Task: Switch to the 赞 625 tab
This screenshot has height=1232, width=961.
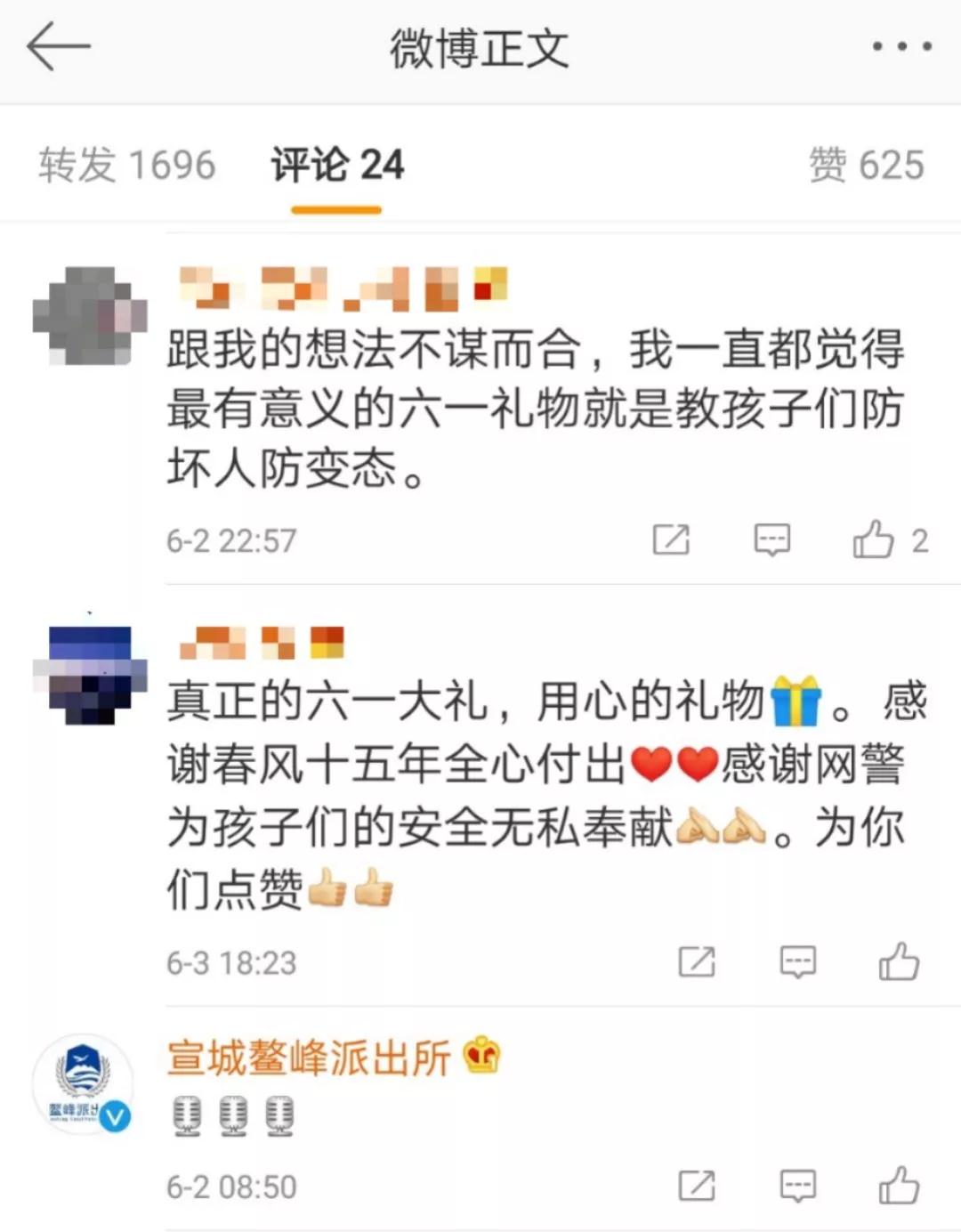Action: pos(866,166)
